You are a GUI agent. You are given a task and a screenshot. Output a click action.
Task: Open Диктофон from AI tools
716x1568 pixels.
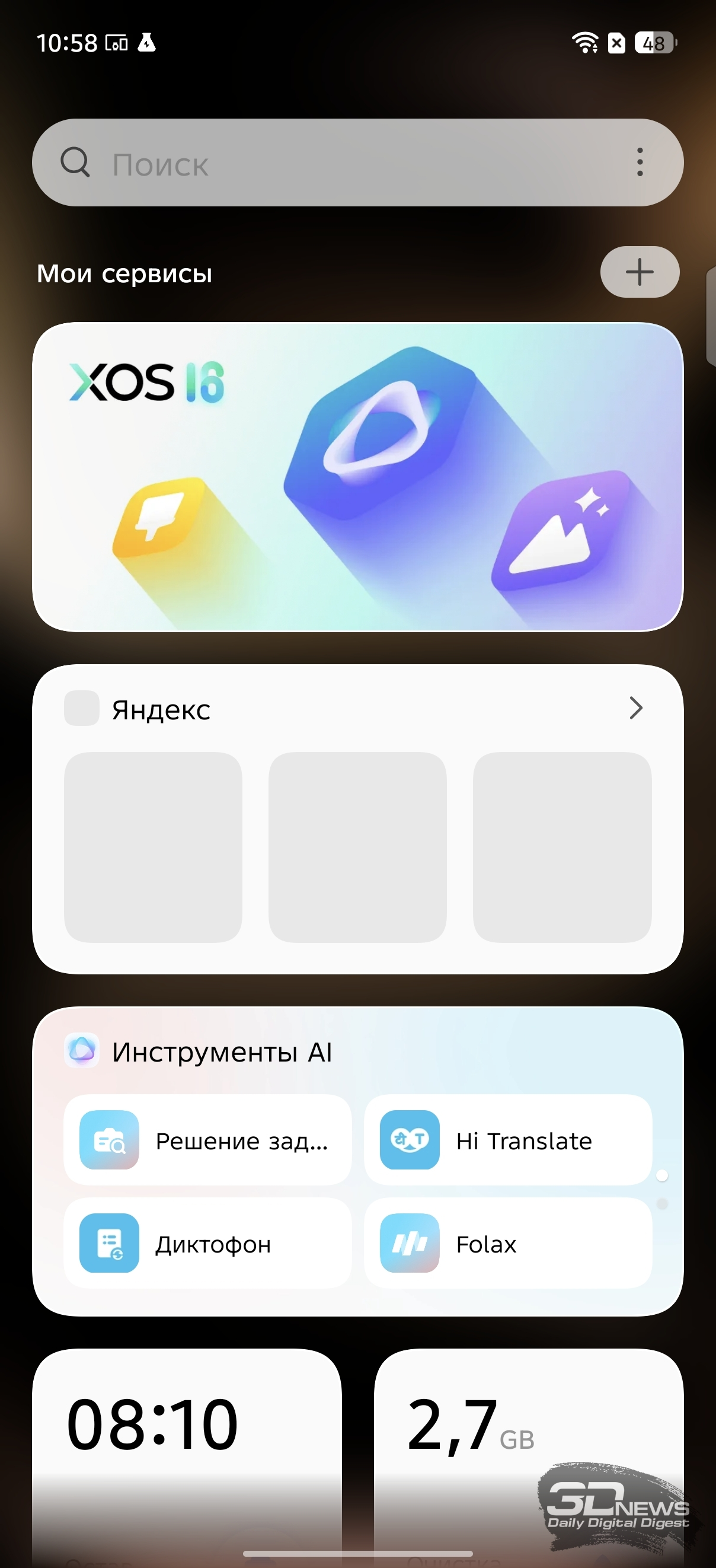(207, 1244)
